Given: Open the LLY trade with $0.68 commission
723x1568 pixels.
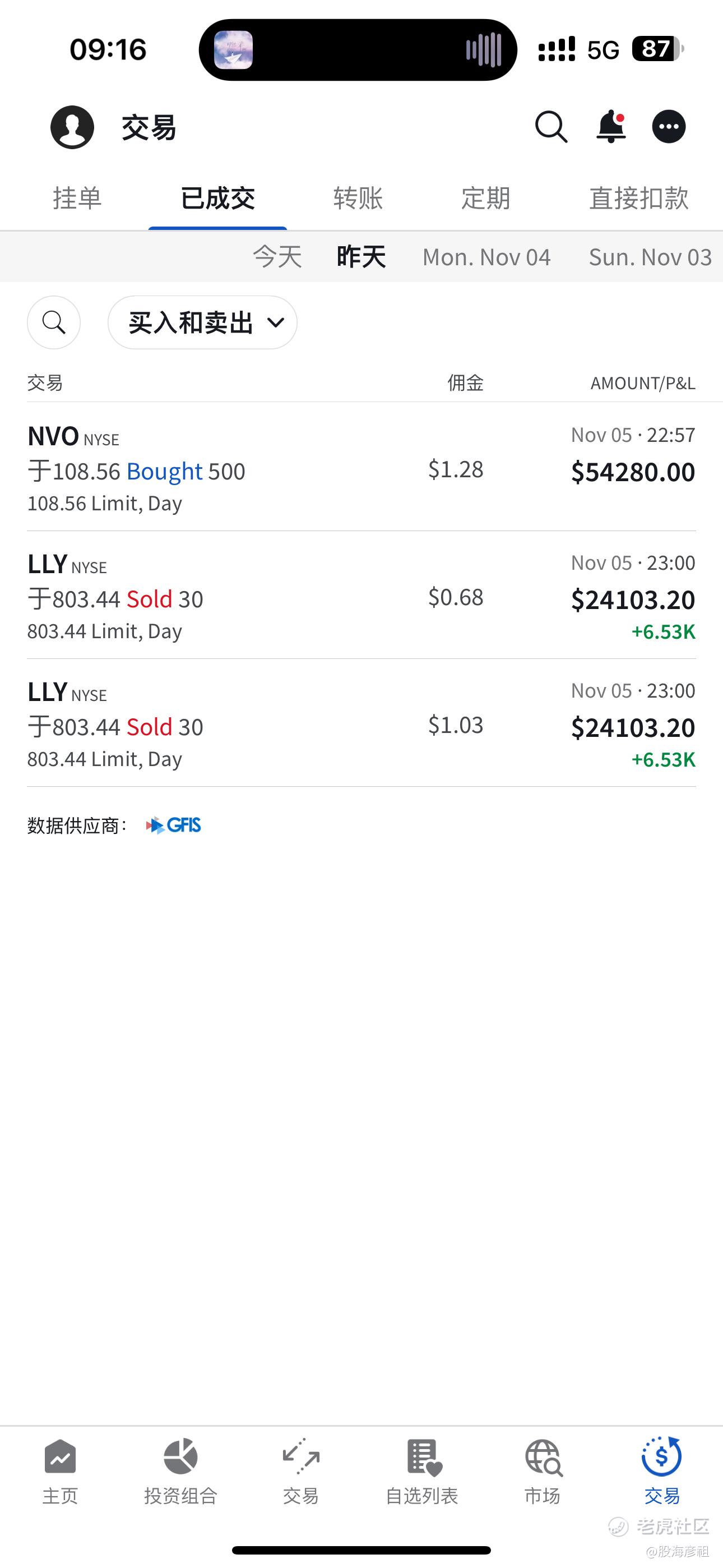Looking at the screenshot, I should click(x=361, y=596).
